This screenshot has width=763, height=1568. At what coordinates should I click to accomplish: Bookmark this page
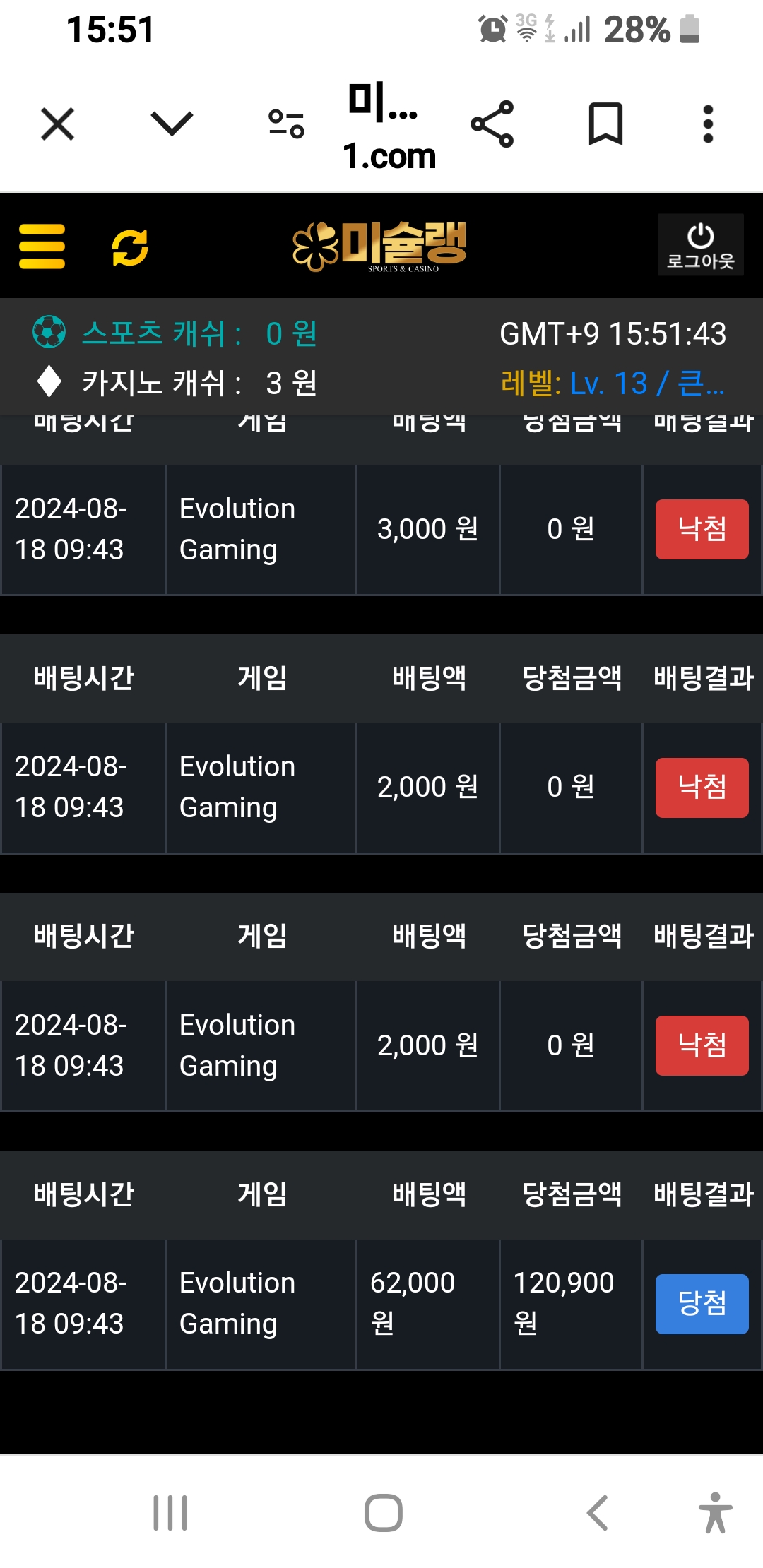coord(606,124)
